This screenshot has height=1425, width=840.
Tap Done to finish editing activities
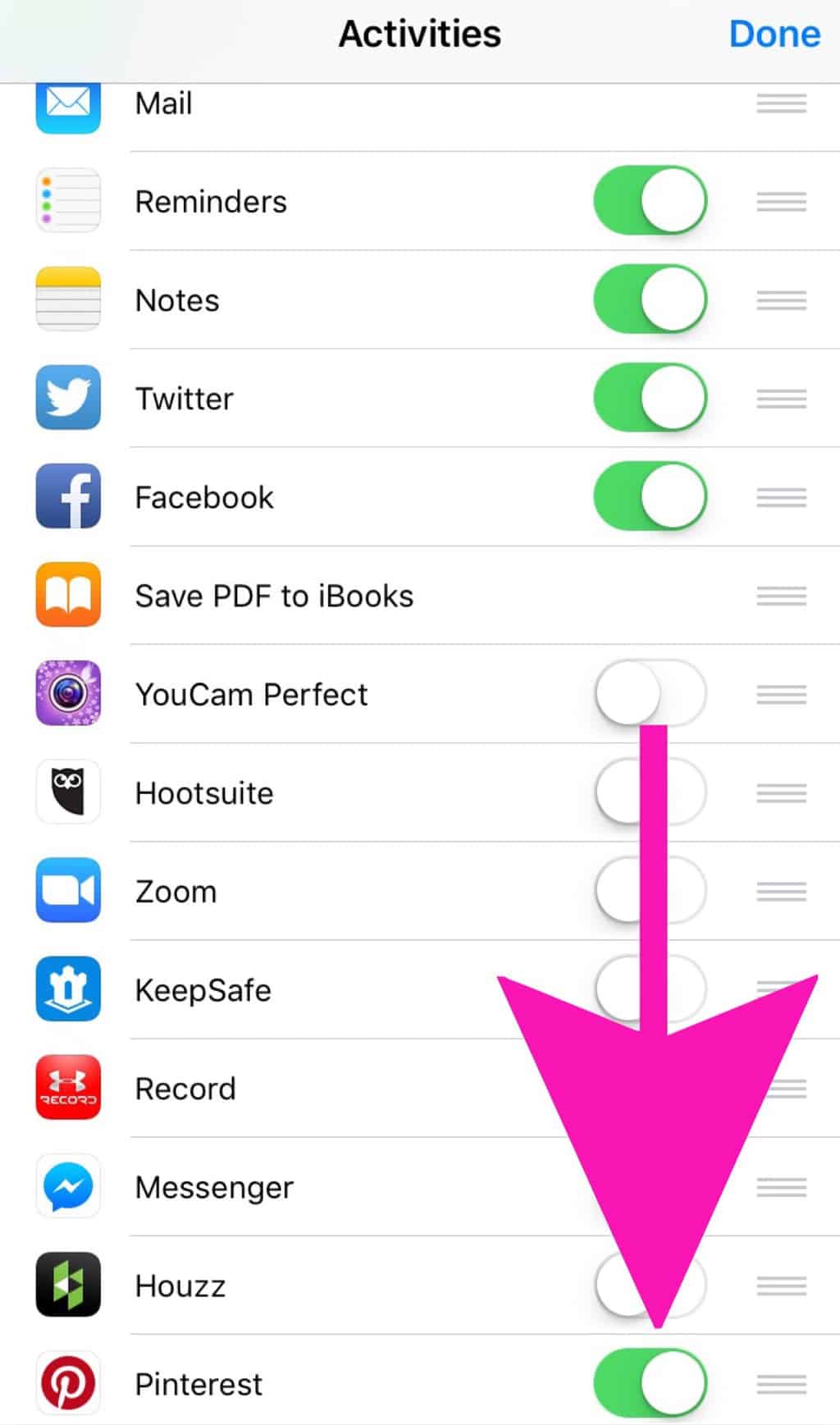774,34
